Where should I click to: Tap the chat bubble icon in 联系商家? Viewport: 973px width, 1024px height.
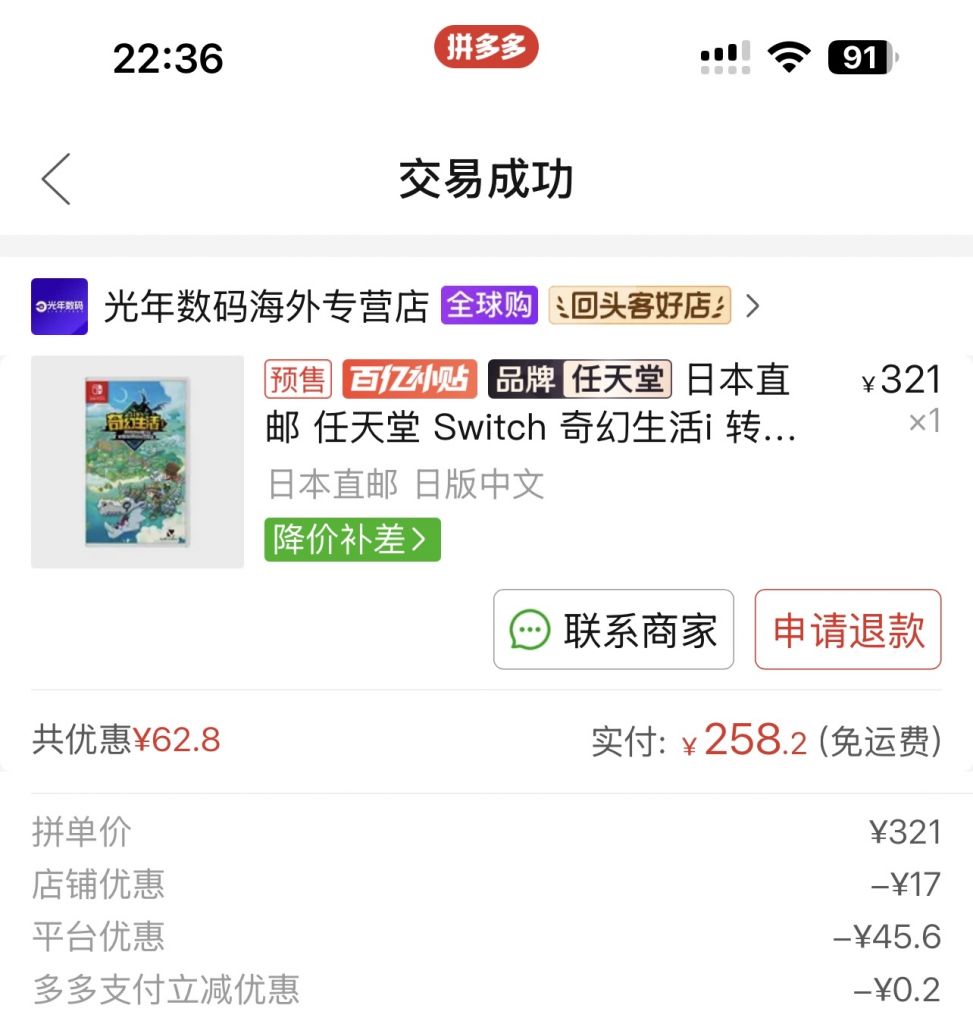point(527,630)
